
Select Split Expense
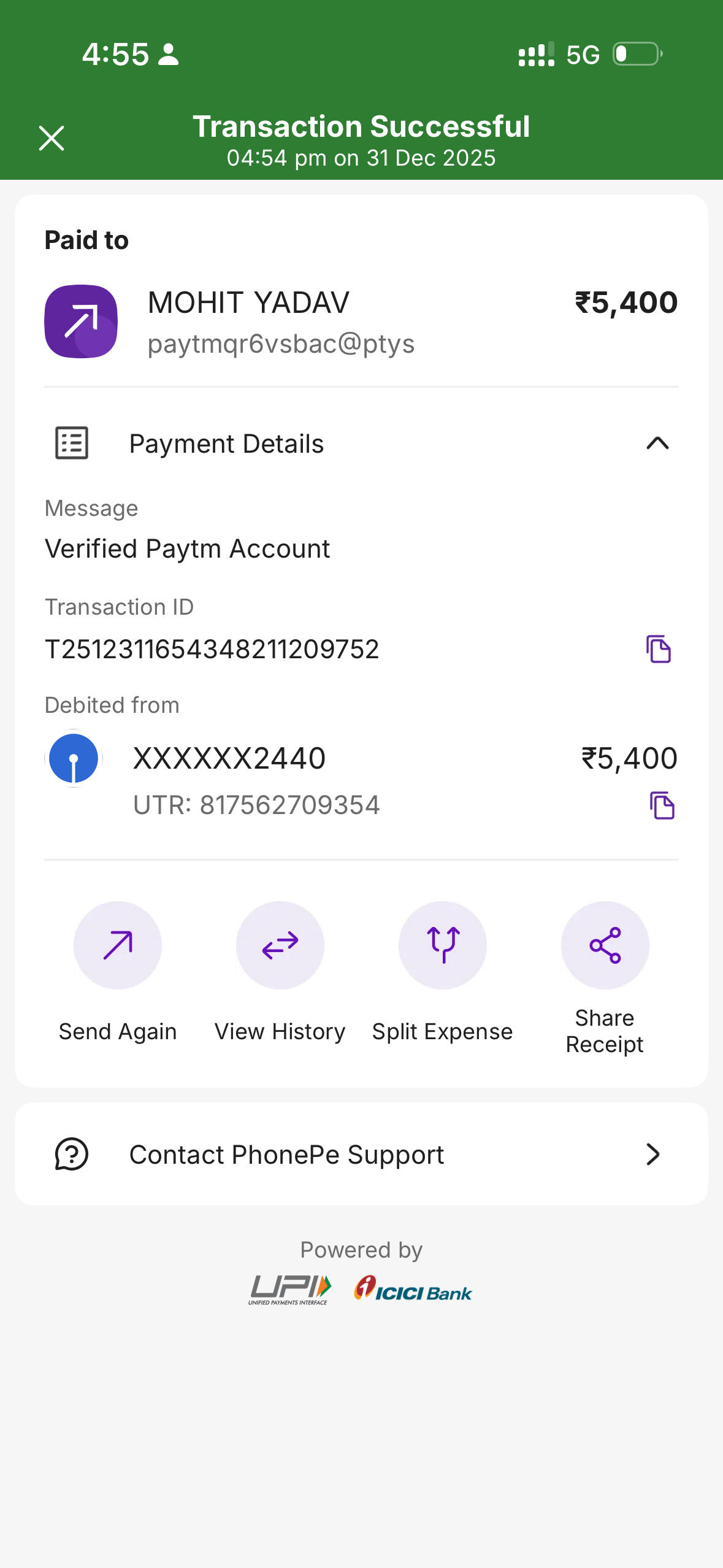(442, 945)
